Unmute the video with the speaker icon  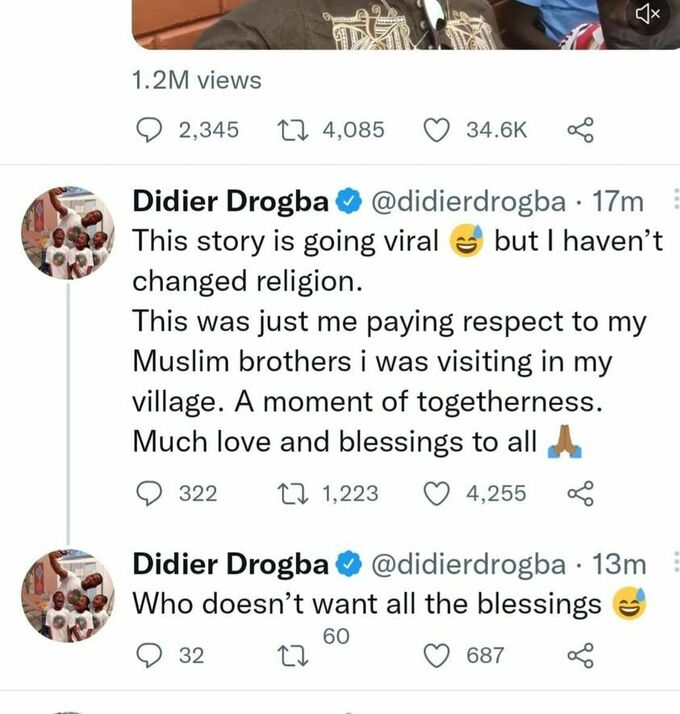pyautogui.click(x=649, y=13)
